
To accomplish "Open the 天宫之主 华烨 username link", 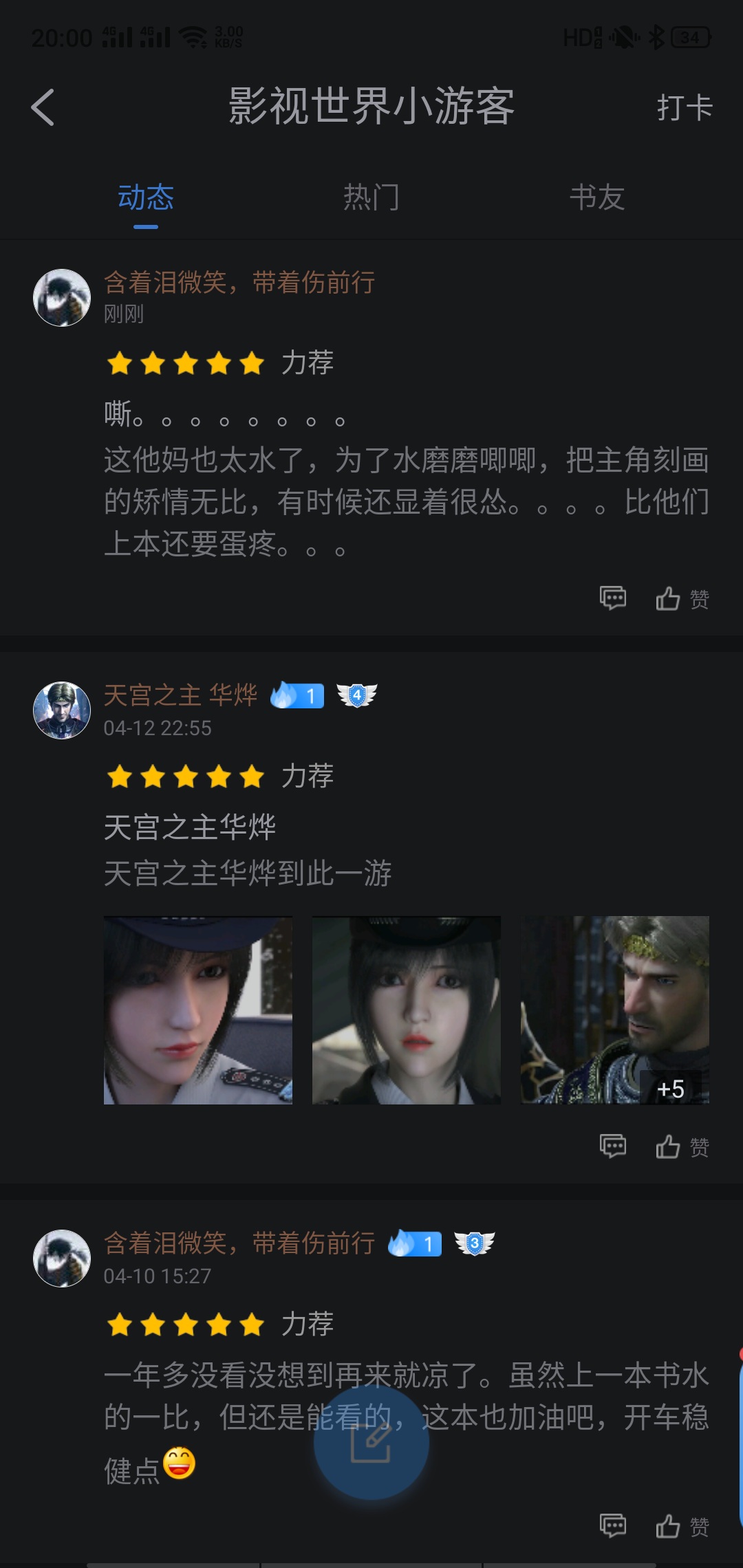I will pos(181,695).
